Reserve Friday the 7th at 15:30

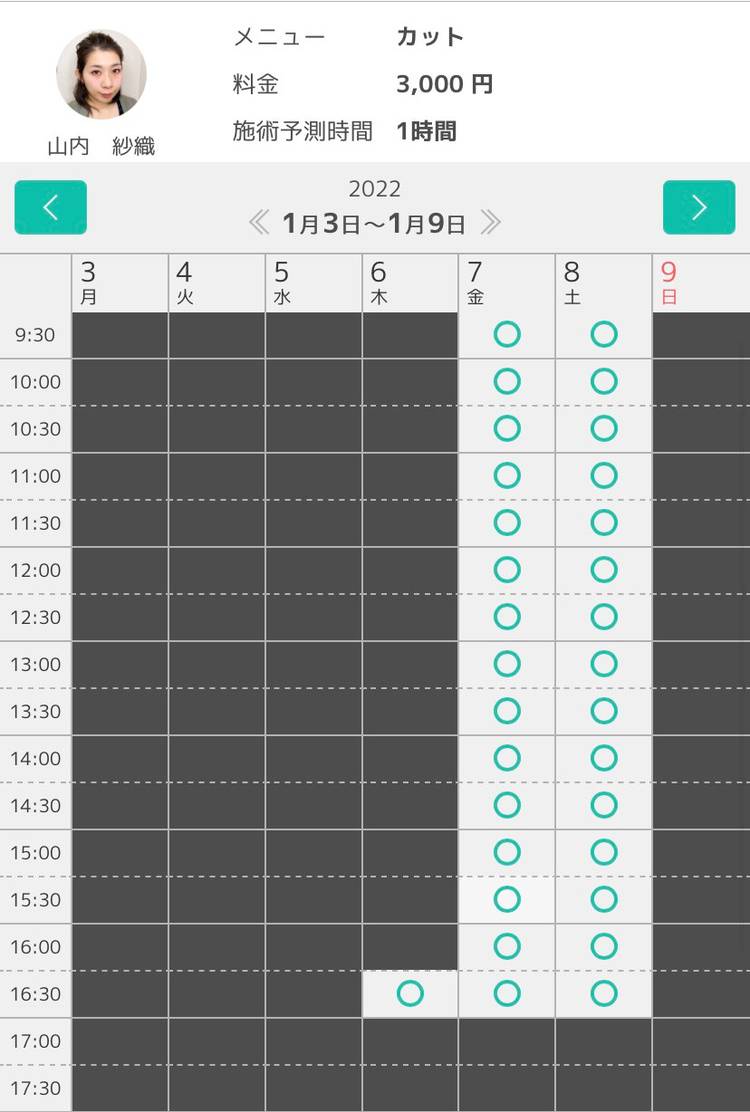[507, 899]
